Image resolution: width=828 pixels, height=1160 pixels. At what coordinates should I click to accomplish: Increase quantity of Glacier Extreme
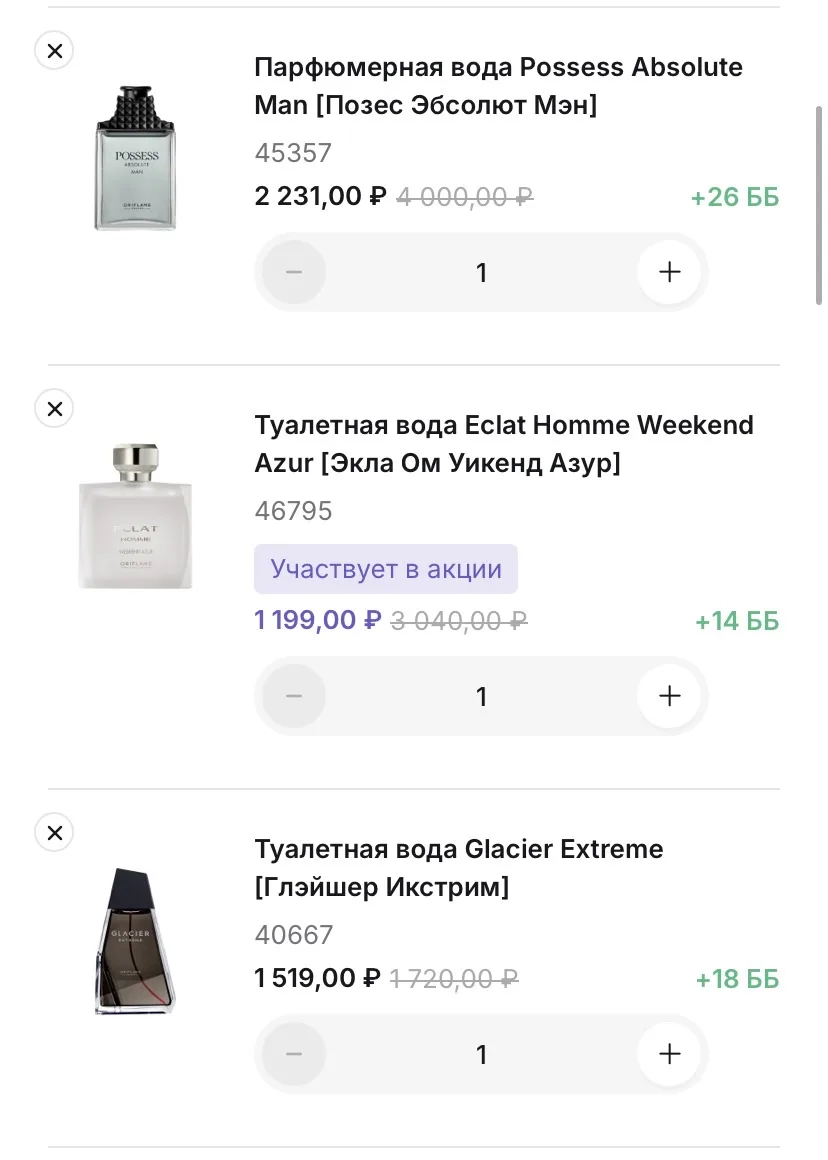[669, 1054]
